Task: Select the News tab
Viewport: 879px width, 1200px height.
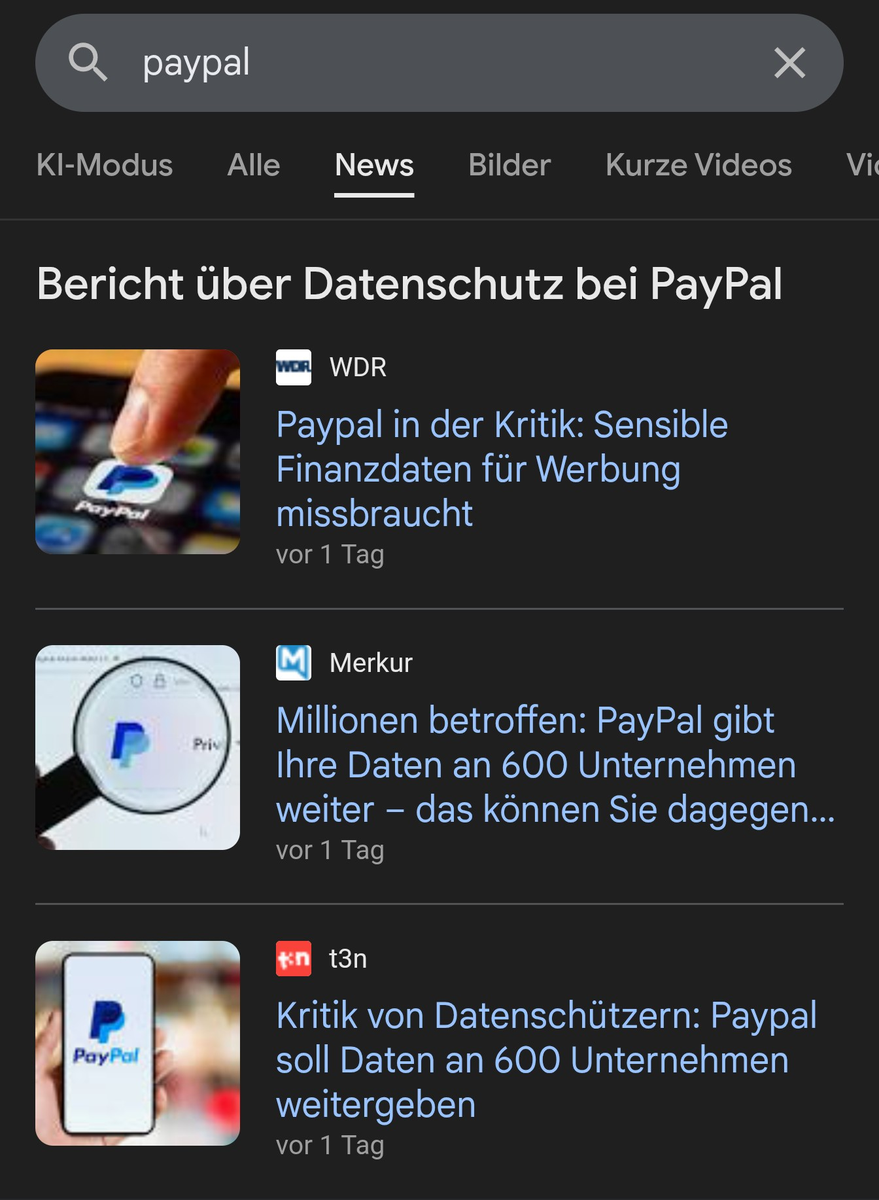Action: (374, 165)
